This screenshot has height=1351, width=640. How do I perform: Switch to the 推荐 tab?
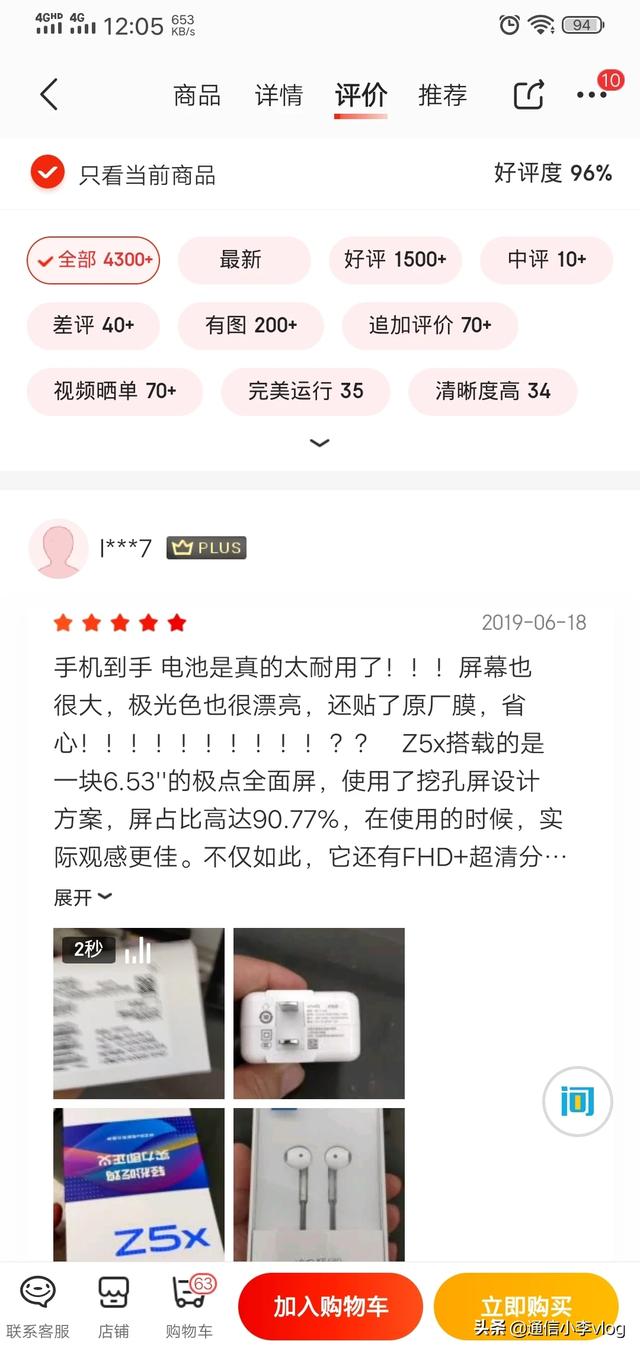click(442, 95)
